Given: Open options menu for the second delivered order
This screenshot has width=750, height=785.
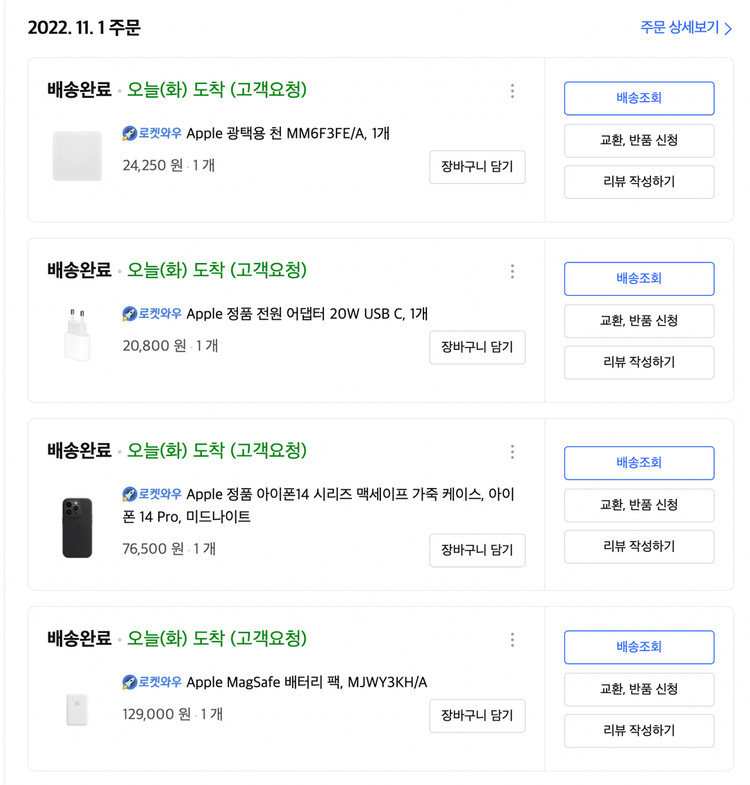Looking at the screenshot, I should 512,270.
